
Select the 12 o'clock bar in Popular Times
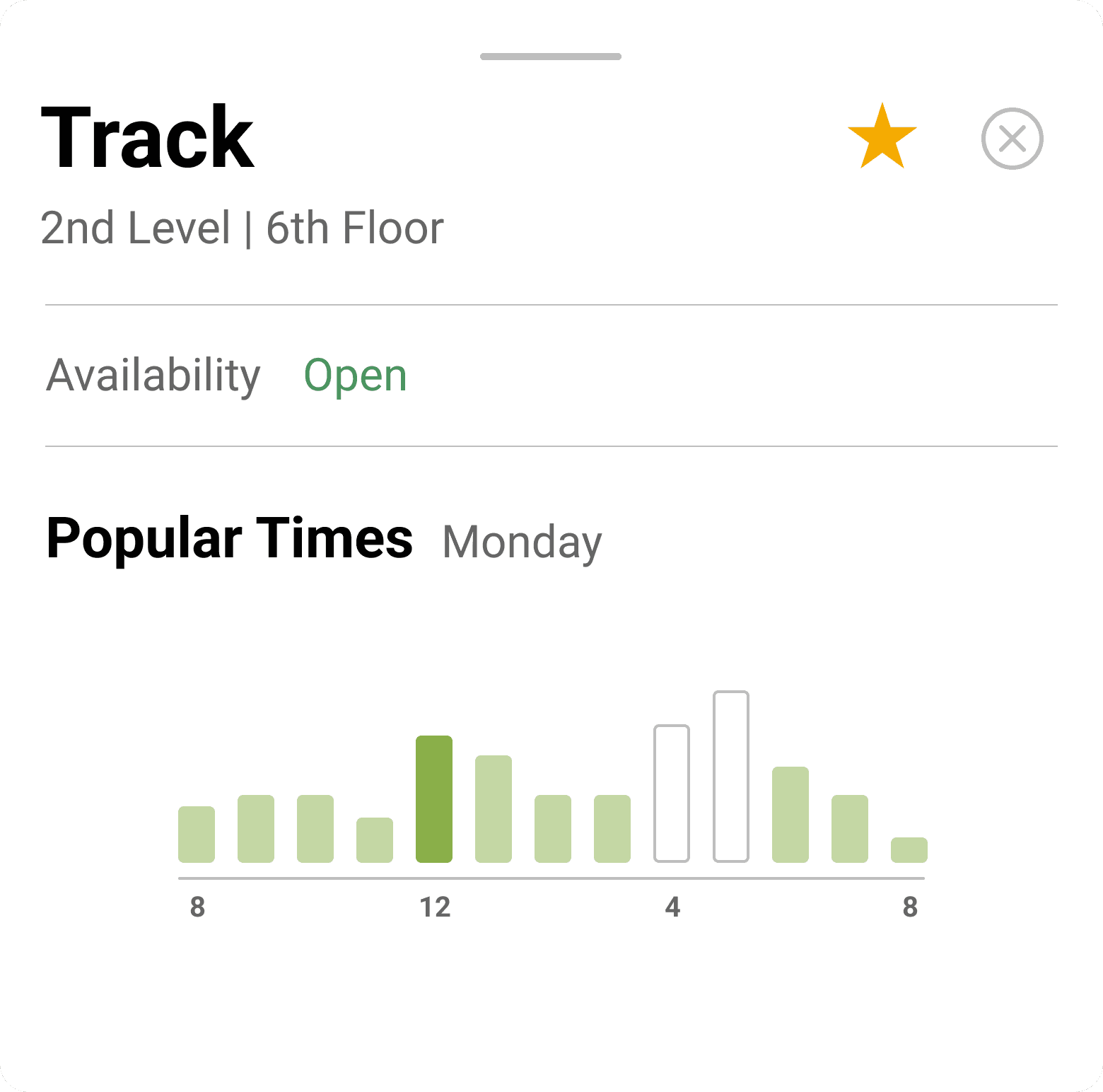(434, 799)
